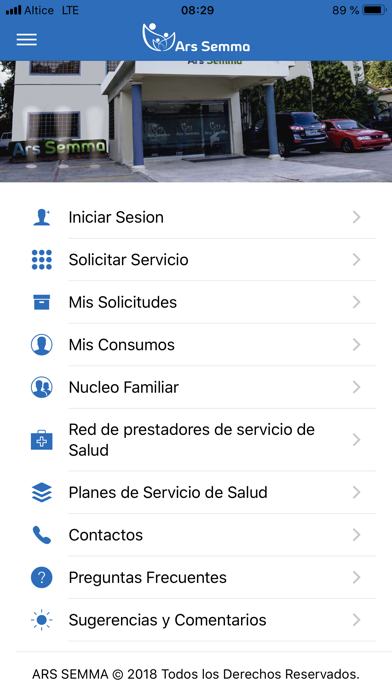Open Red de prestadores de servicio de Salud
The width and height of the screenshot is (392, 696).
pos(196,440)
